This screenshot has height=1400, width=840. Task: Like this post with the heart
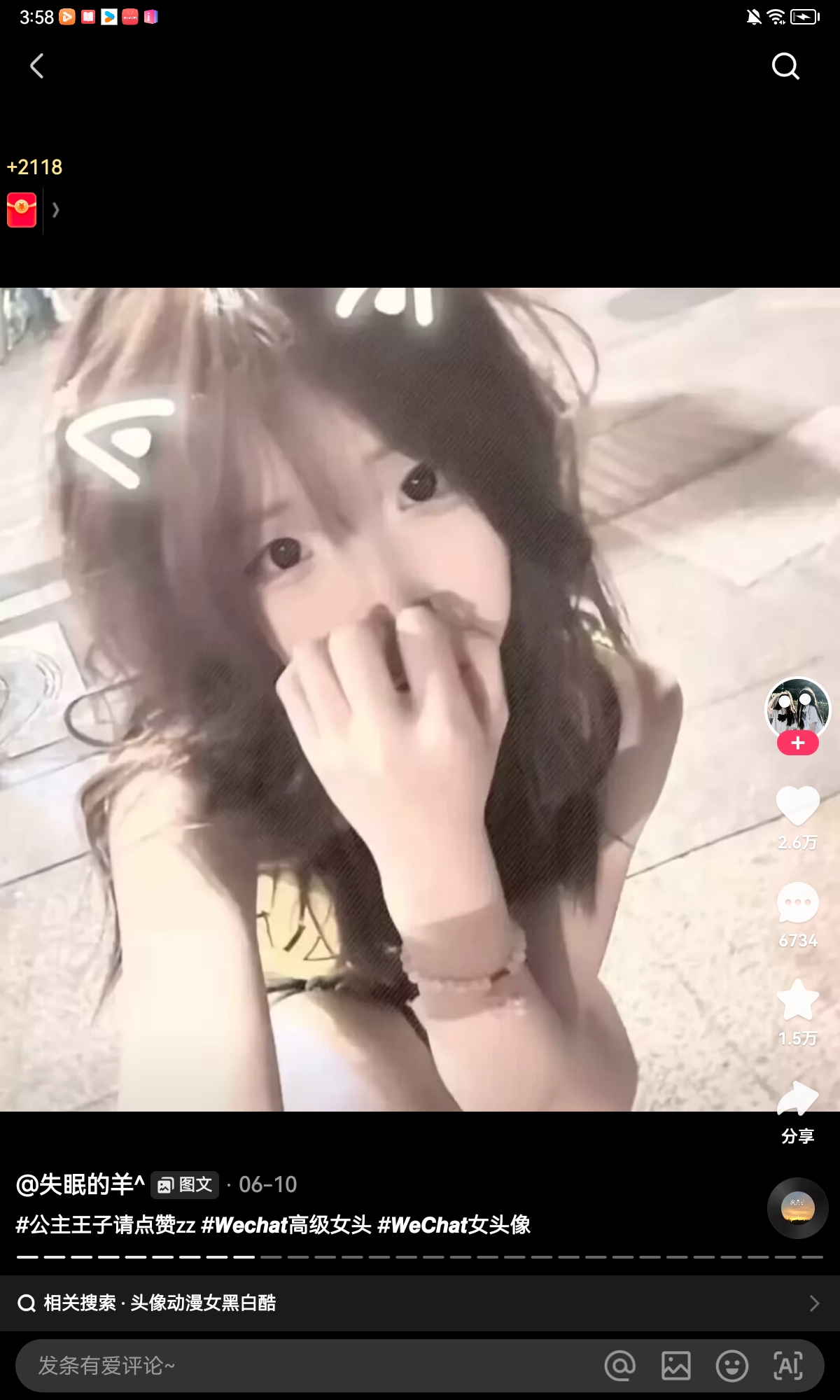pos(797,806)
